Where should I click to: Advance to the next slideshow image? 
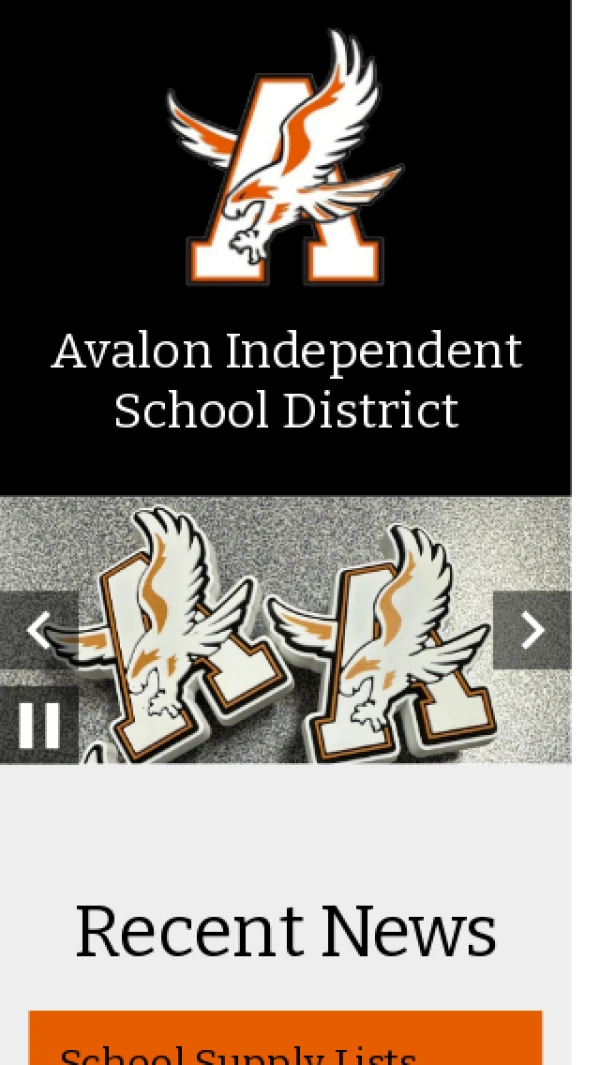[532, 630]
